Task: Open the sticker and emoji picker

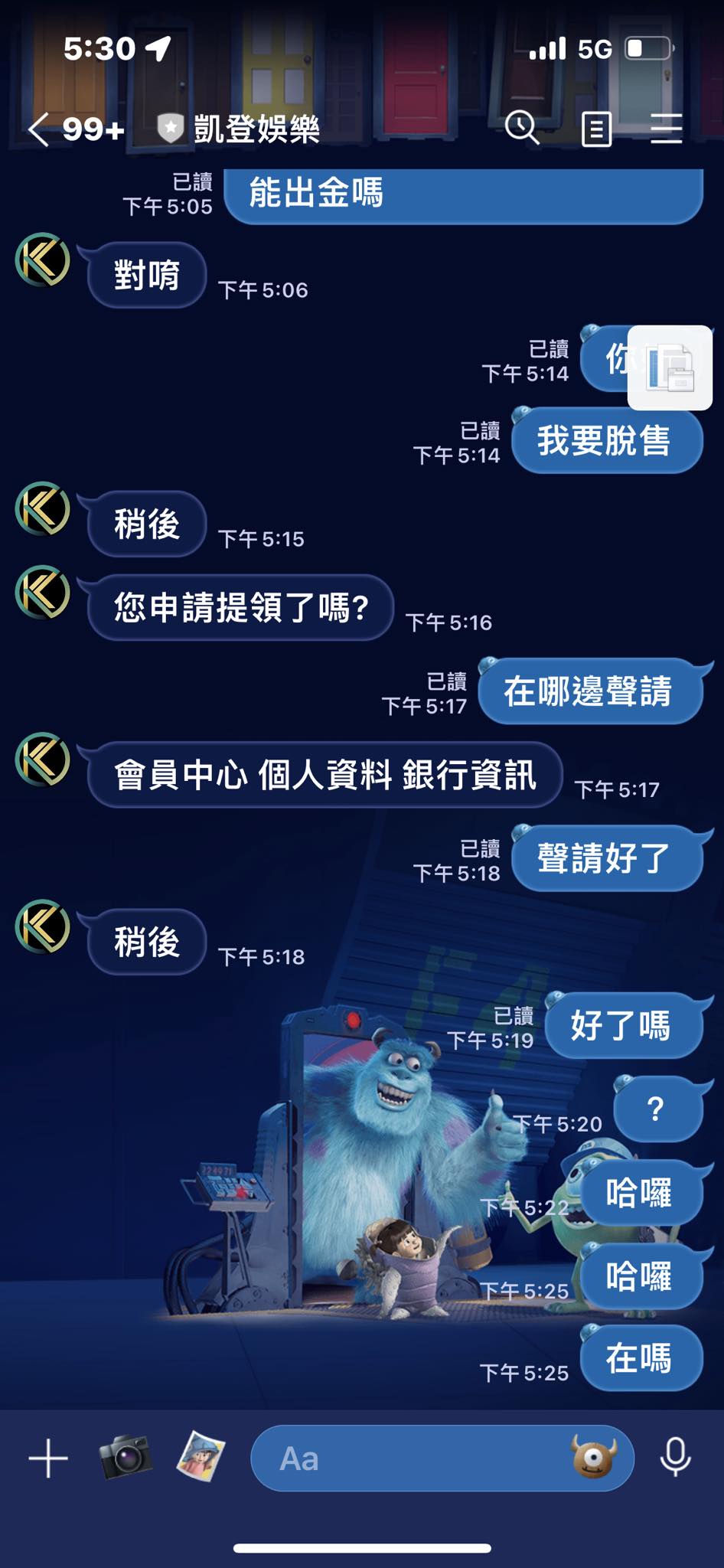Action: click(594, 1456)
